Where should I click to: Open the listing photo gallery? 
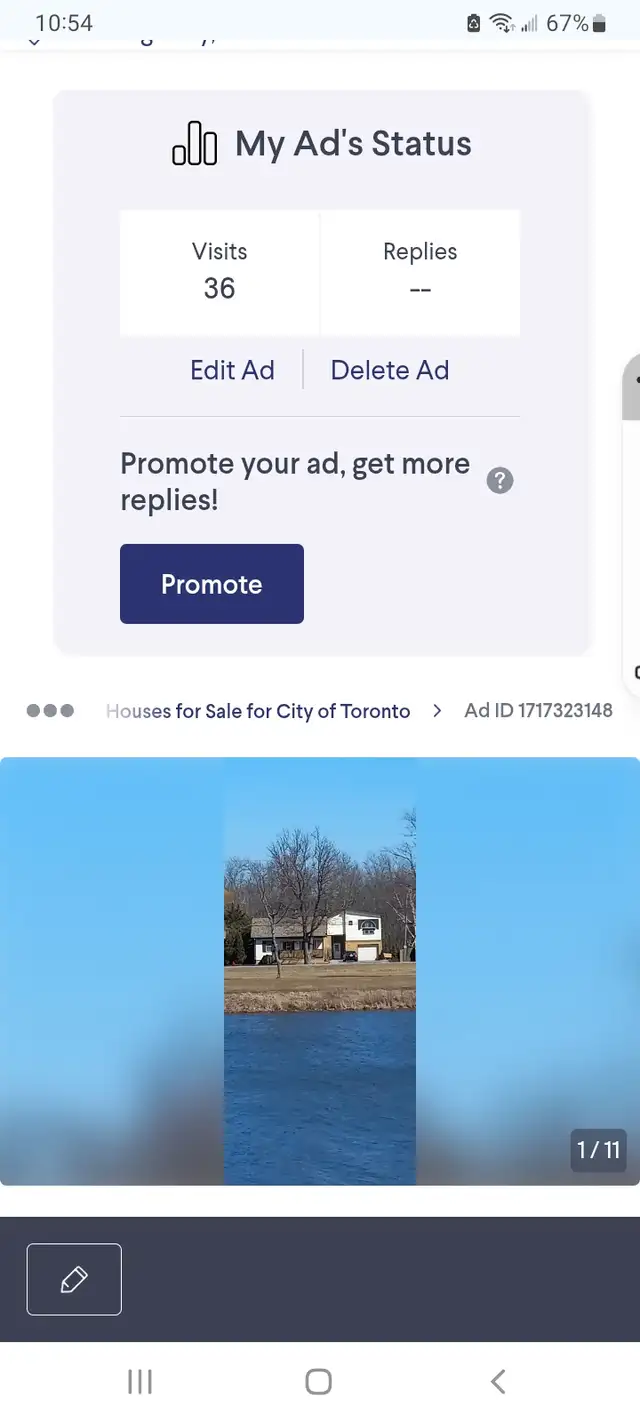pyautogui.click(x=320, y=971)
